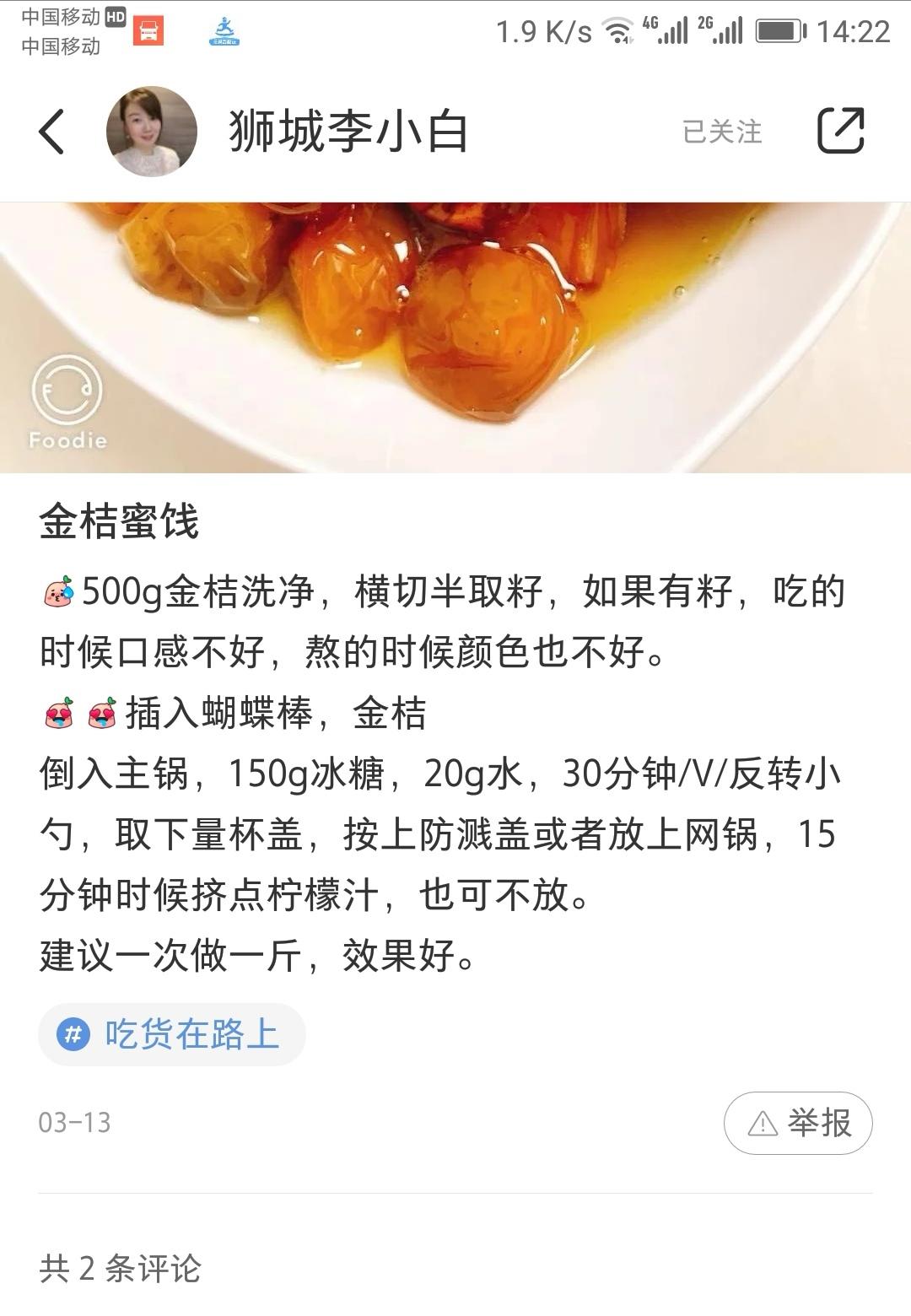The width and height of the screenshot is (911, 1316).
Task: Tap the 举报 report button
Action: pyautogui.click(x=801, y=1123)
